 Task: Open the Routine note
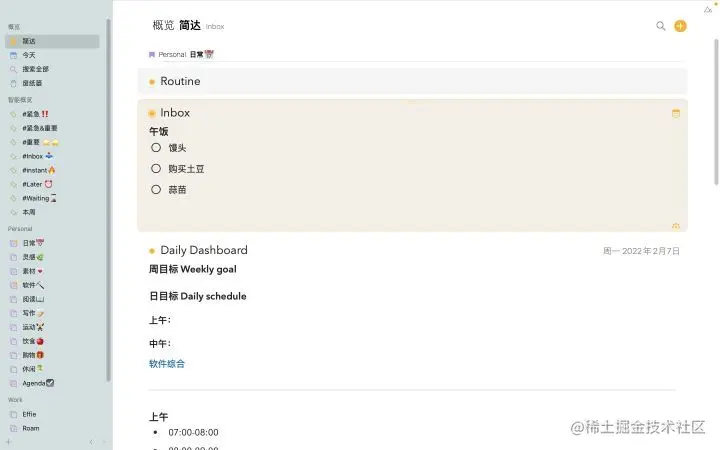tap(180, 81)
